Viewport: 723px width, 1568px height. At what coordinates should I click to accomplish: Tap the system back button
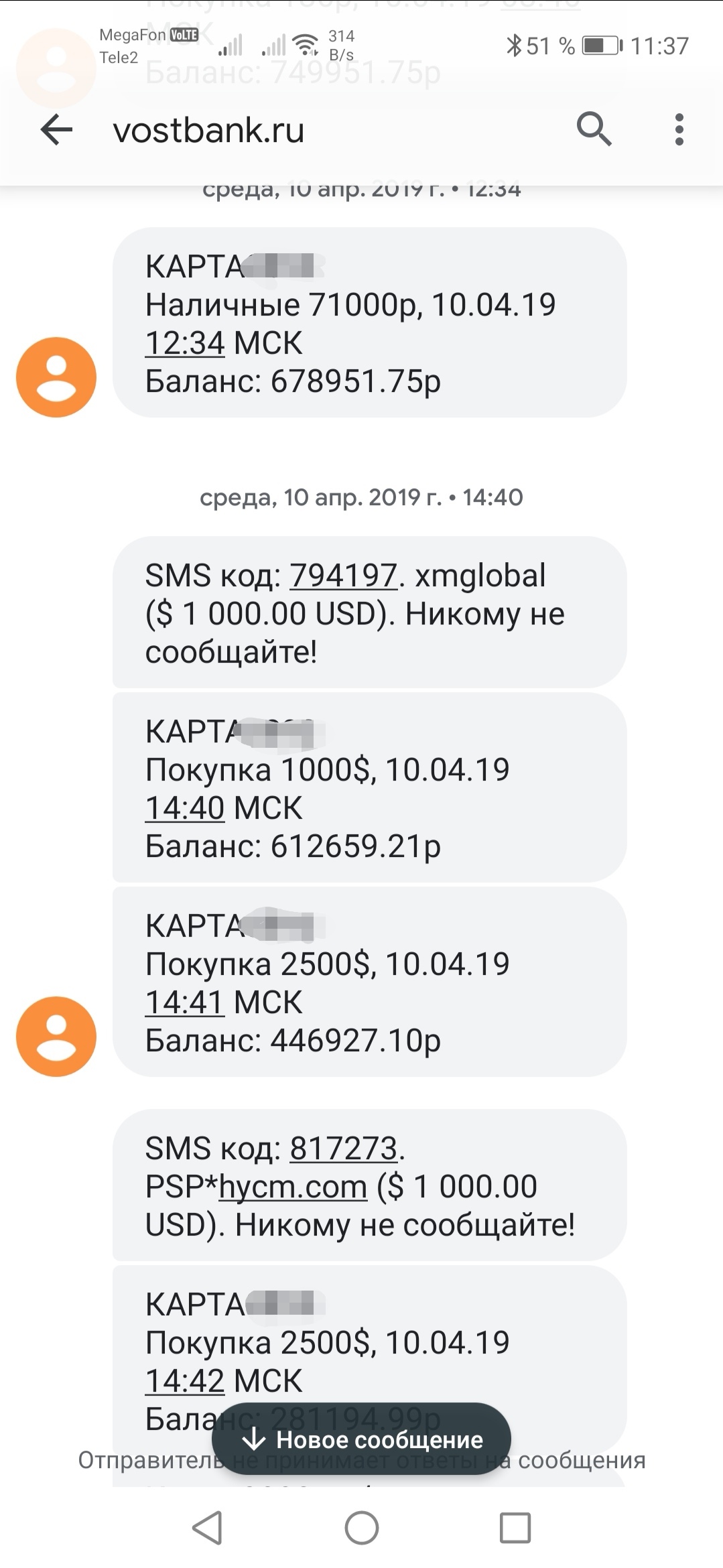coord(207,1528)
